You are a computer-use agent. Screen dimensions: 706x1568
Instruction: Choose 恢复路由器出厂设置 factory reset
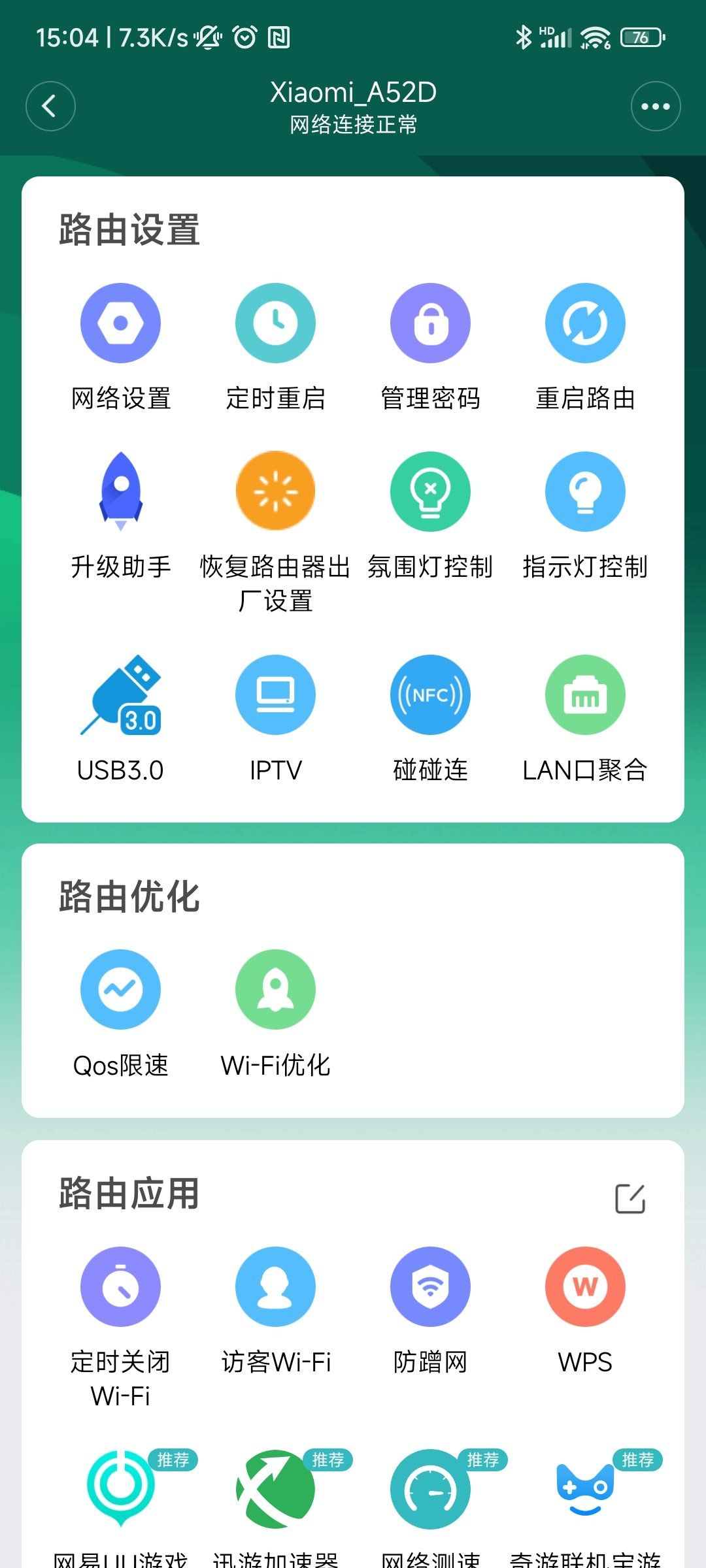tap(275, 491)
